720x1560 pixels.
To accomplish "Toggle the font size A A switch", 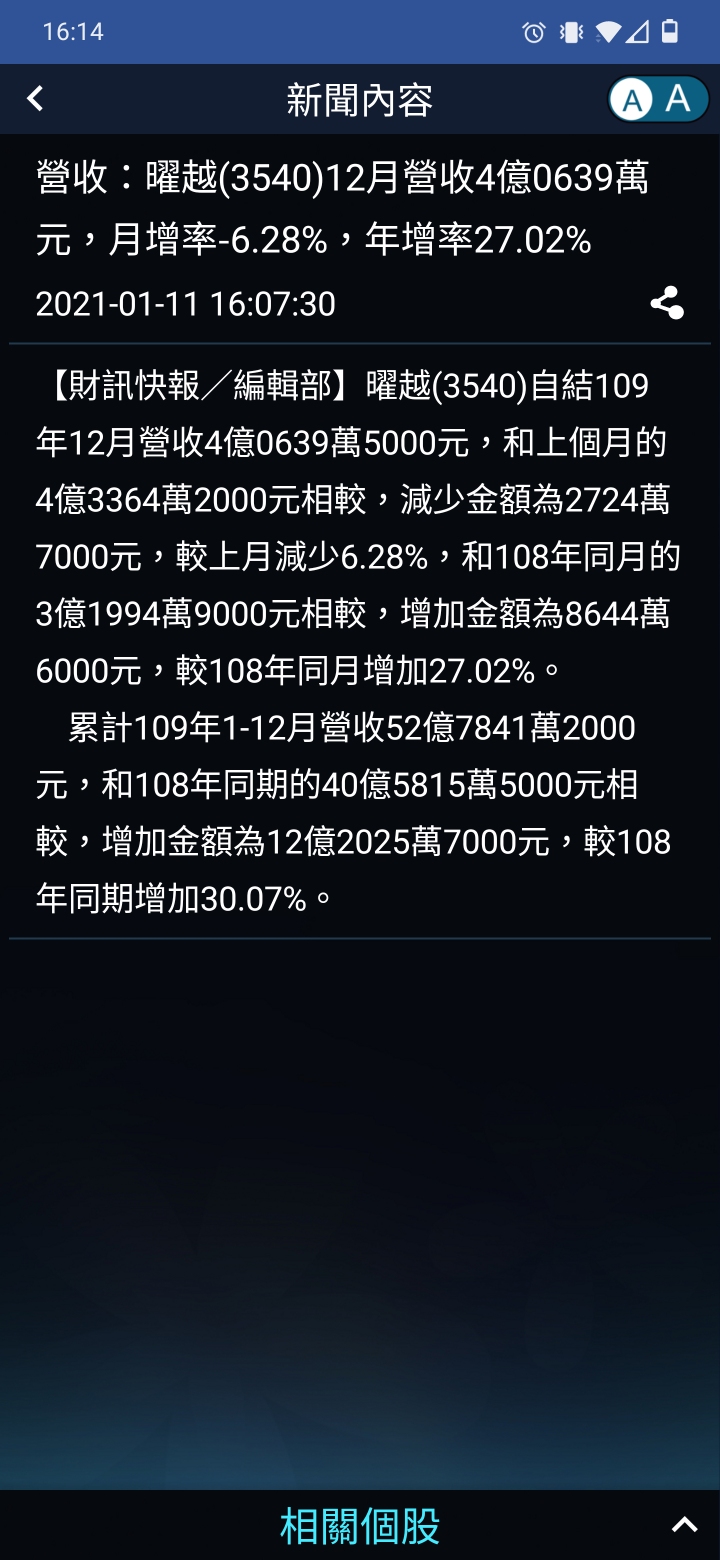I will click(657, 99).
